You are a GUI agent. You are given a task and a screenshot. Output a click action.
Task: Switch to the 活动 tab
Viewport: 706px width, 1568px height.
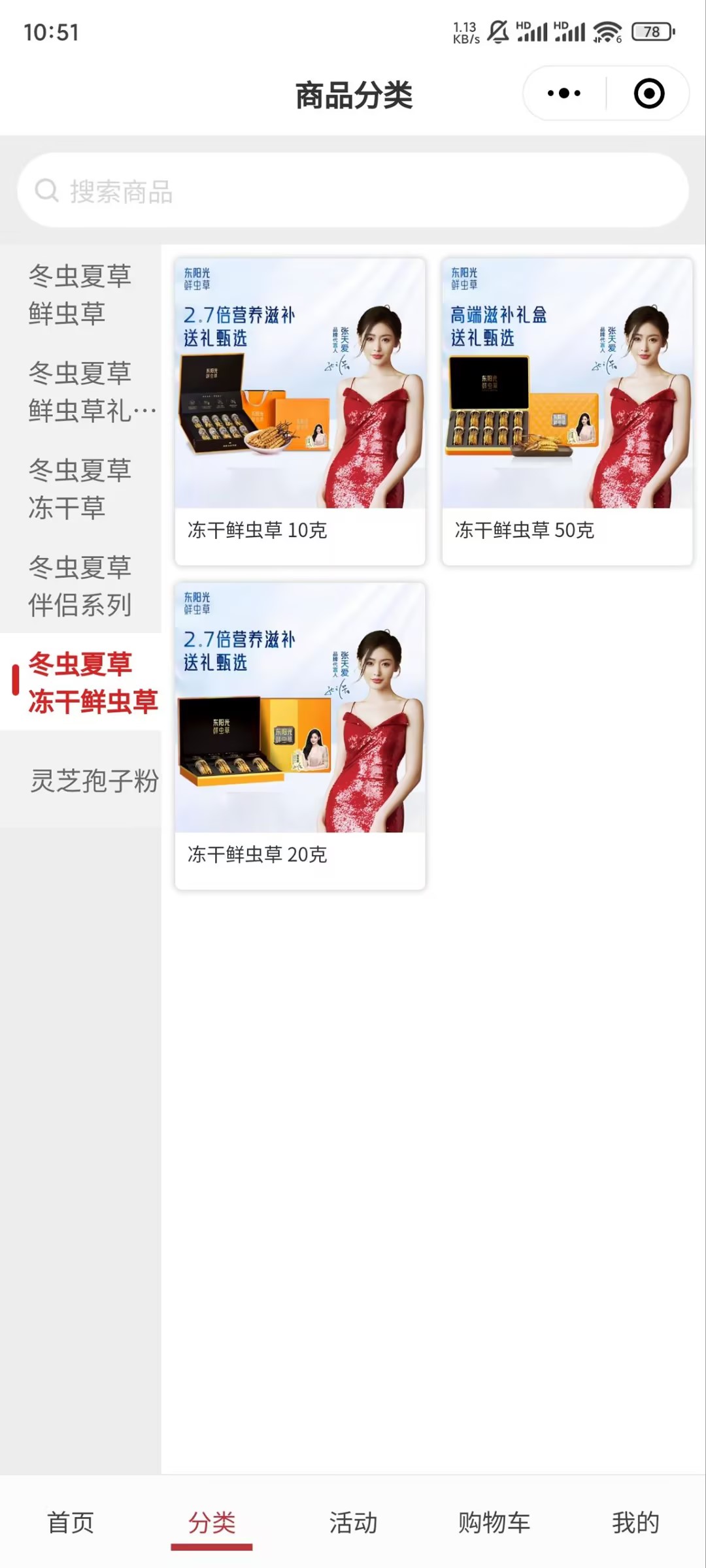pyautogui.click(x=353, y=1522)
